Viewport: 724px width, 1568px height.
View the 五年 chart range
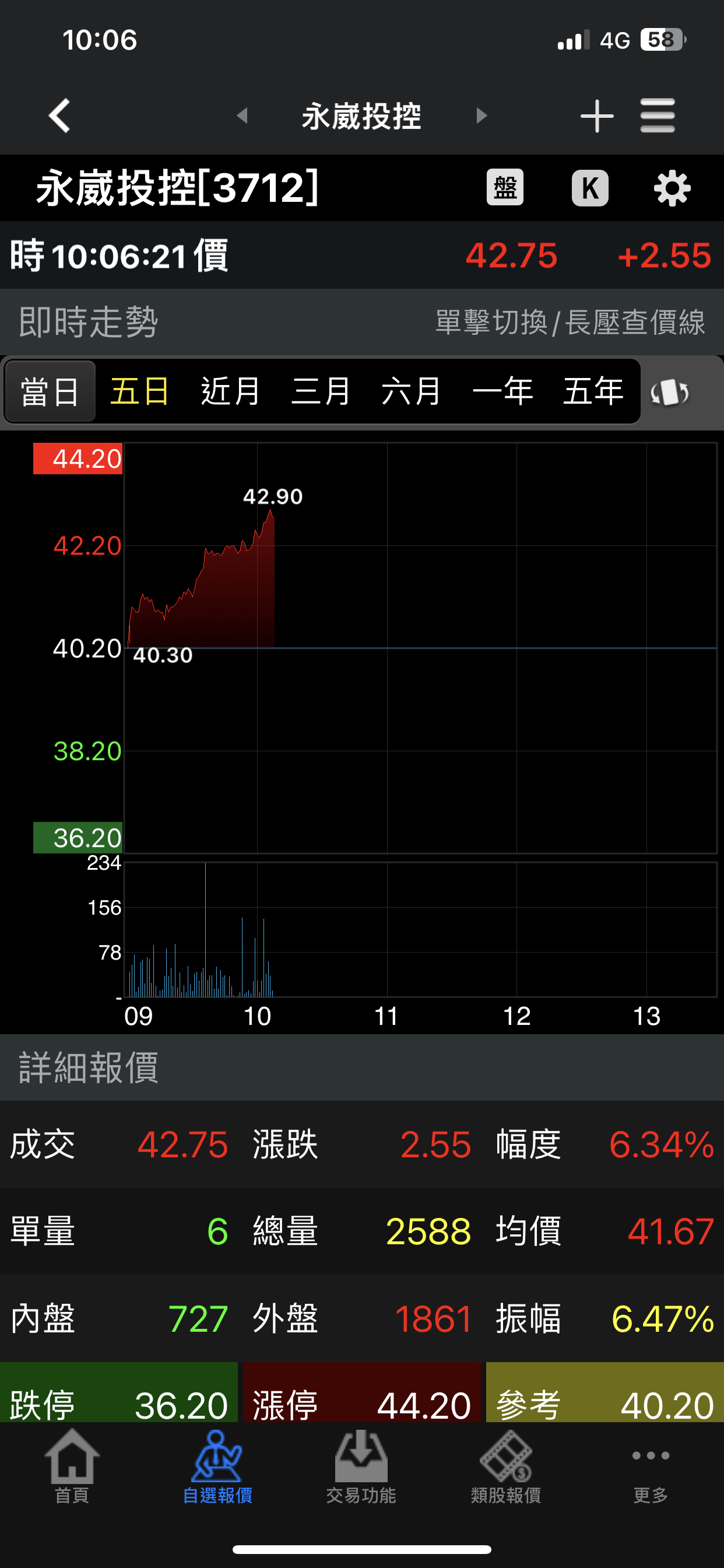(x=593, y=391)
